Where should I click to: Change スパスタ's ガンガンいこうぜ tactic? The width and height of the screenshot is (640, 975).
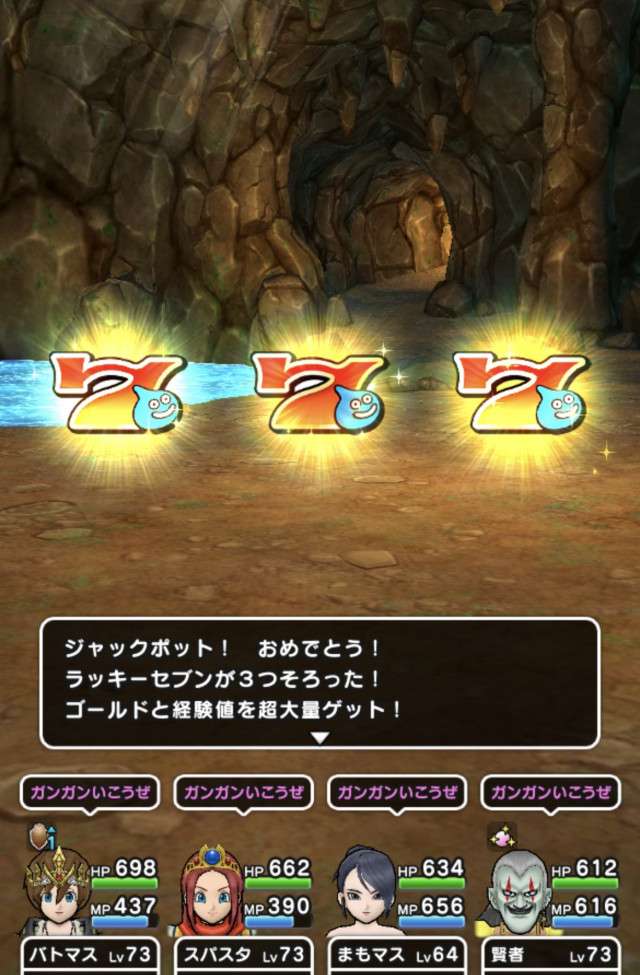pos(242,795)
